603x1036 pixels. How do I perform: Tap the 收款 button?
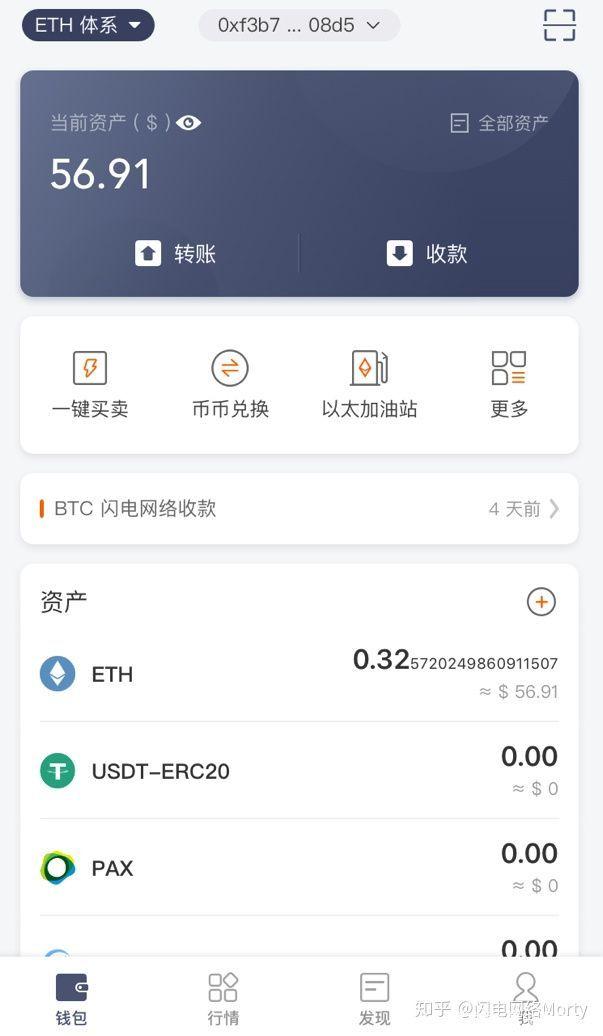click(x=427, y=254)
